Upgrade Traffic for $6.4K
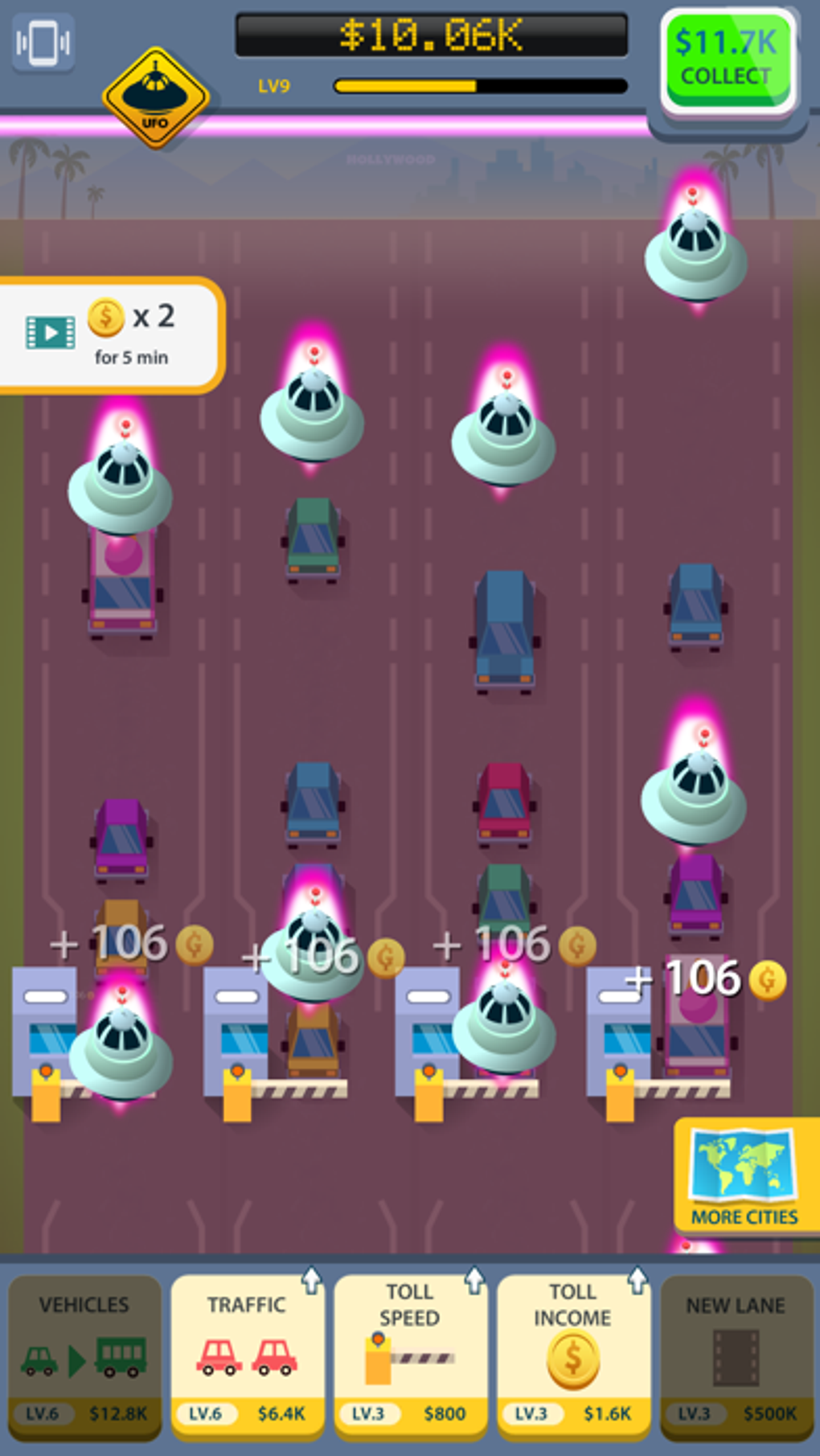The image size is (820, 1456). (247, 1357)
